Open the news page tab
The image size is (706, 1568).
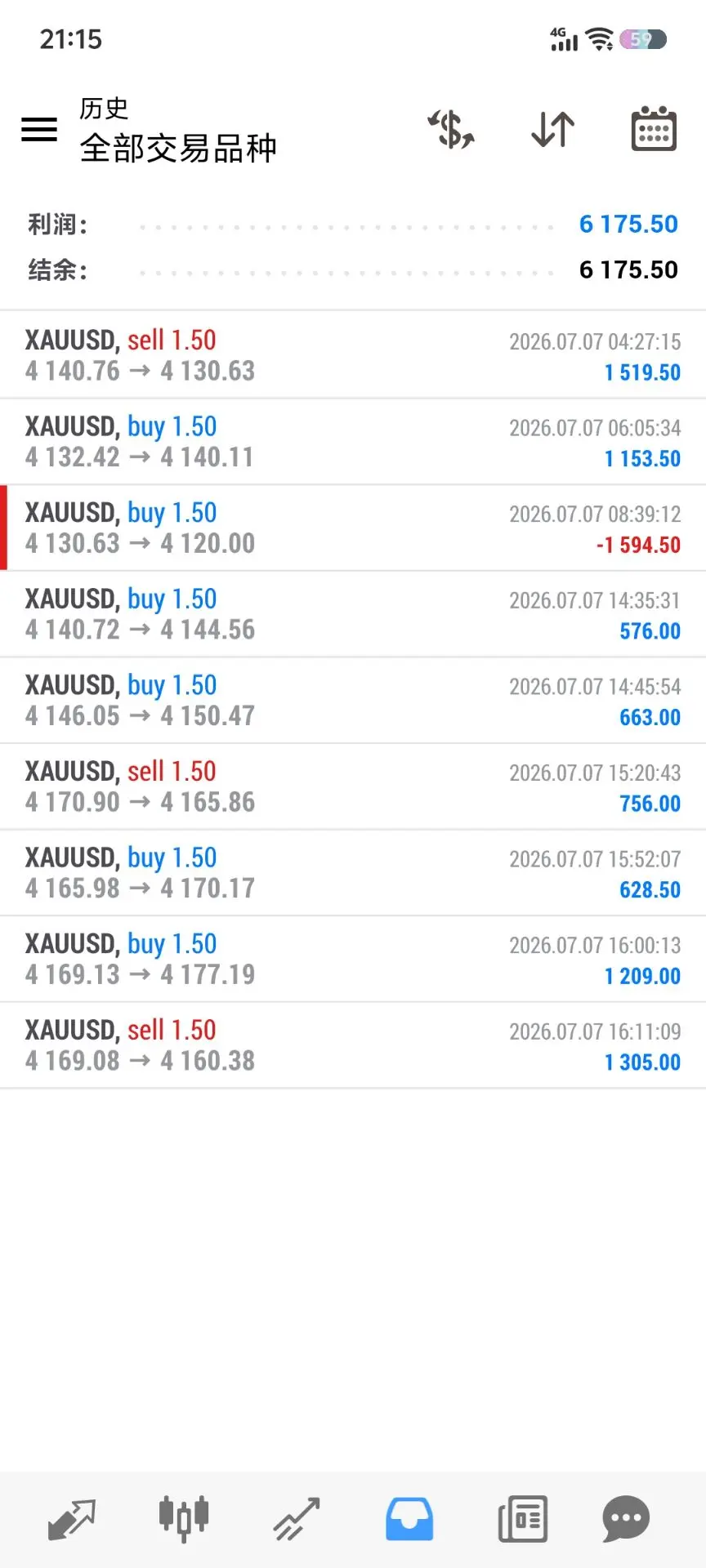(x=523, y=1519)
